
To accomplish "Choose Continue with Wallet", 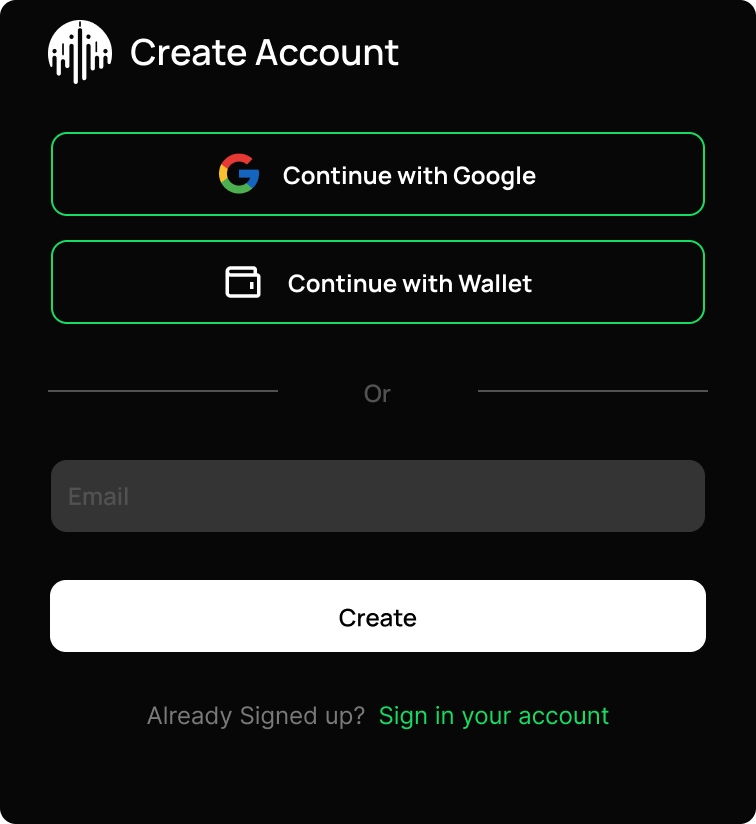I will [x=378, y=283].
